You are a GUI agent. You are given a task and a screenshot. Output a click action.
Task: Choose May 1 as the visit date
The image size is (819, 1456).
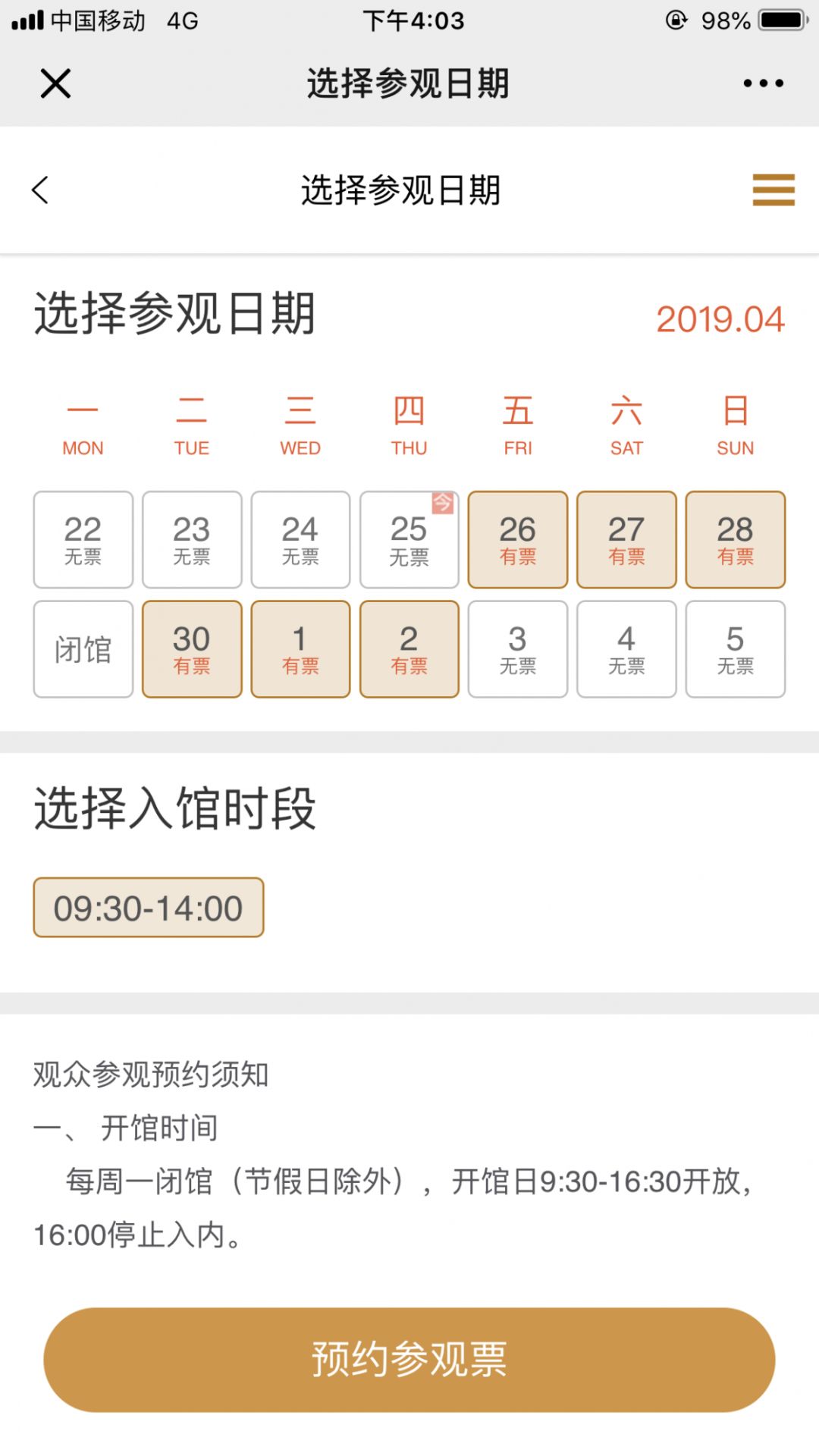coord(300,649)
